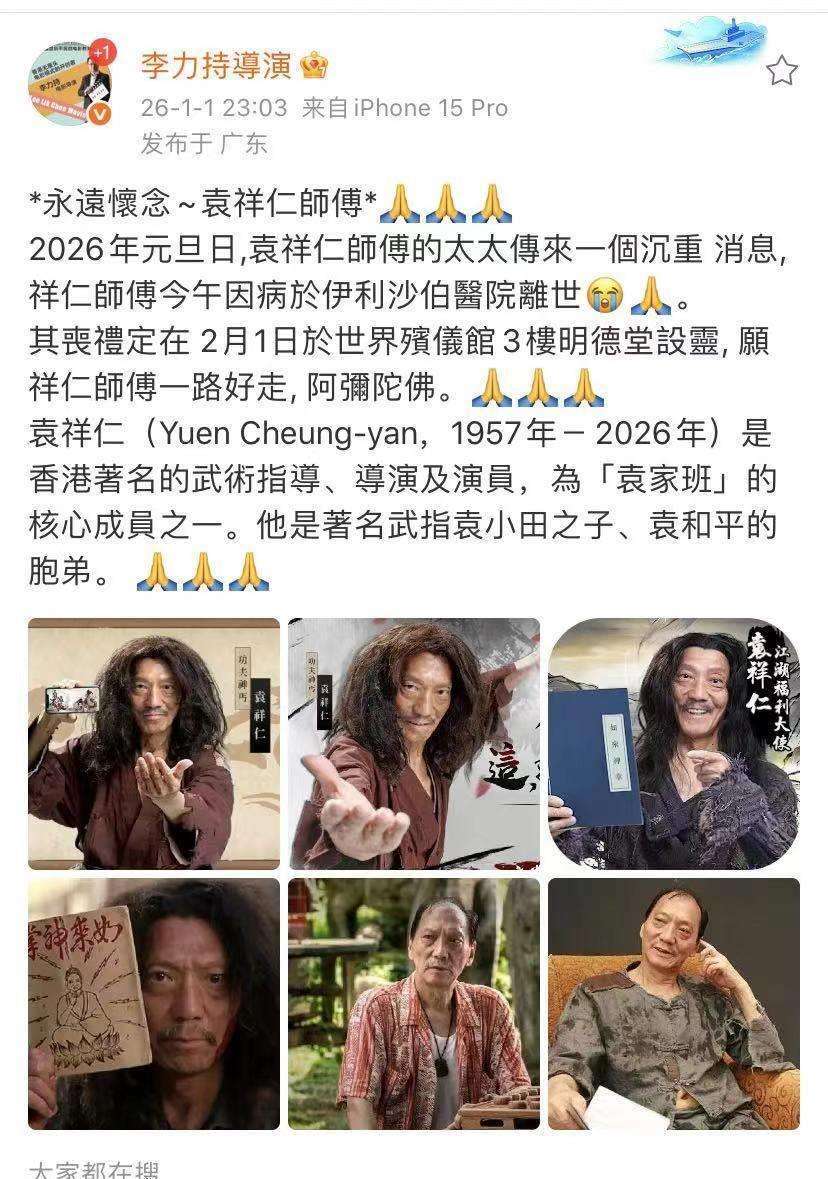The width and height of the screenshot is (828, 1179).
Task: Open the fifth photo with the plaid shirt
Action: 414,1003
